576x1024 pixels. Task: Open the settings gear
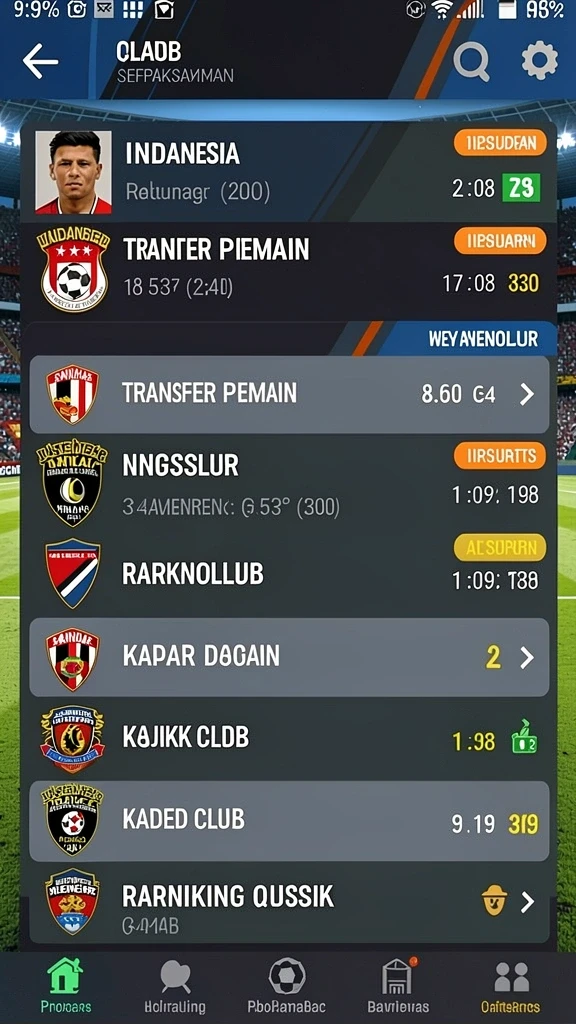(539, 61)
